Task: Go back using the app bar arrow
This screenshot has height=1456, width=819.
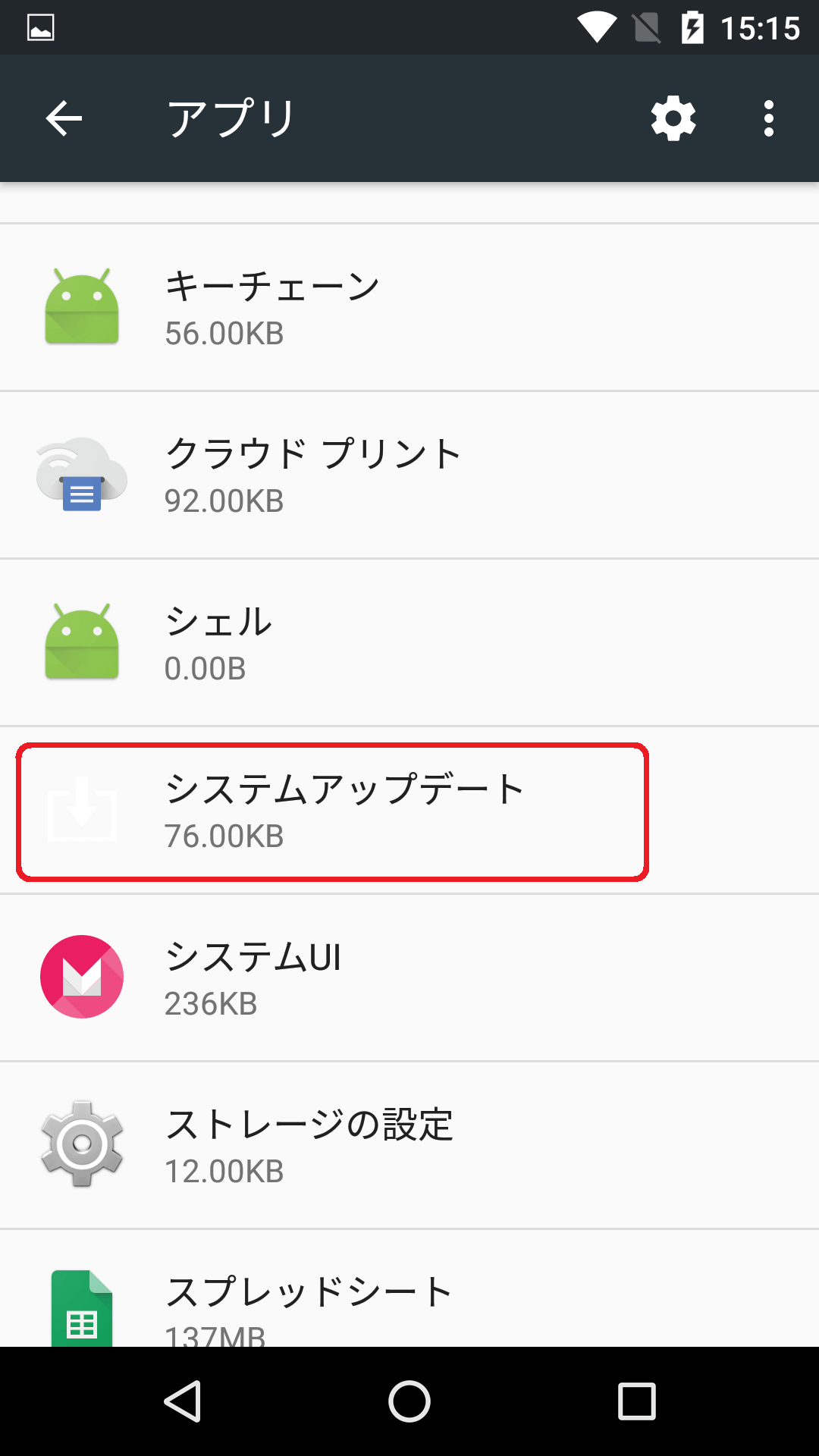Action: (x=64, y=118)
